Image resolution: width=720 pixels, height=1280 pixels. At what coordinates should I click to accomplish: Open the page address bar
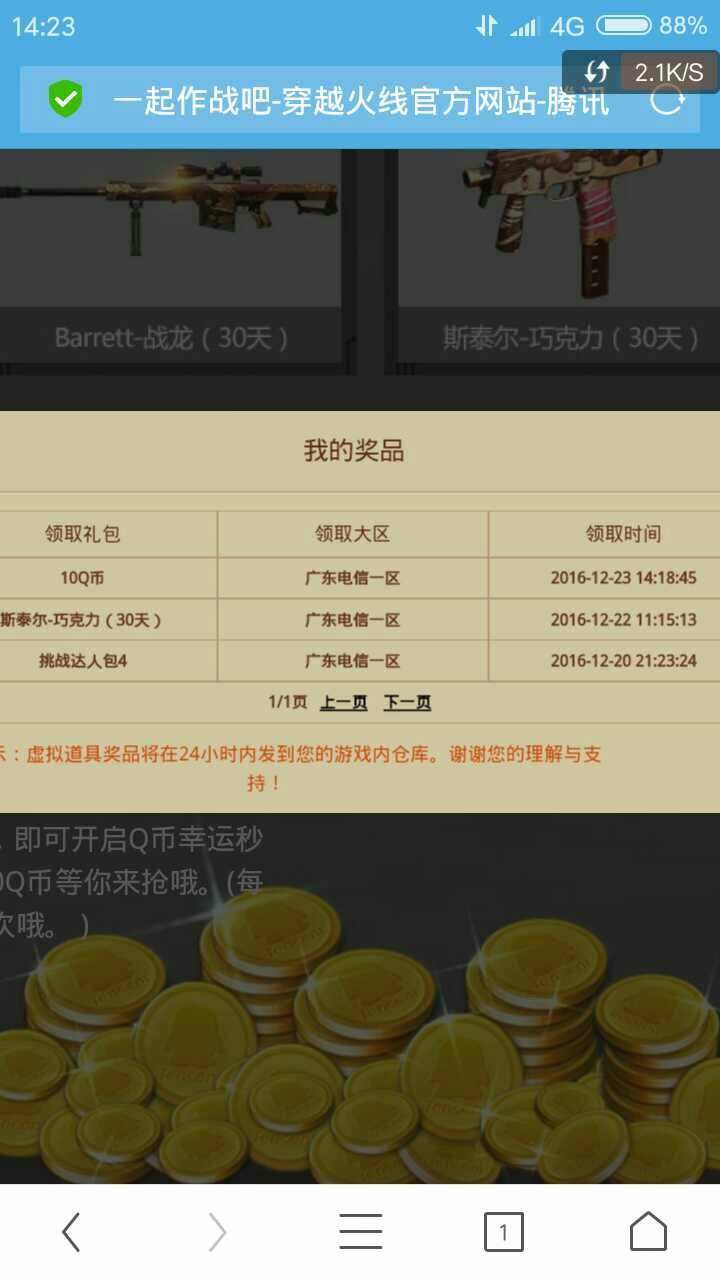[360, 100]
